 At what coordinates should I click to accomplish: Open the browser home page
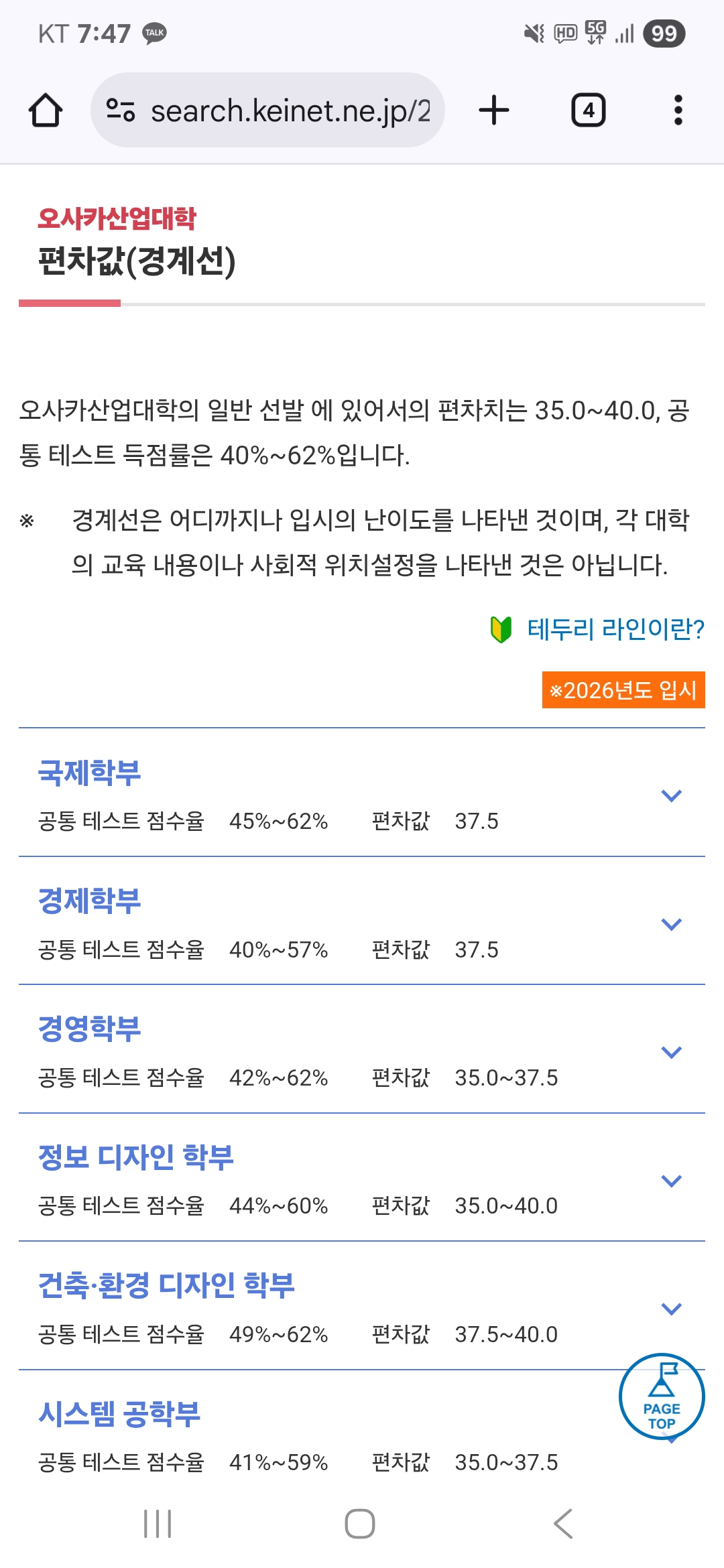tap(46, 111)
